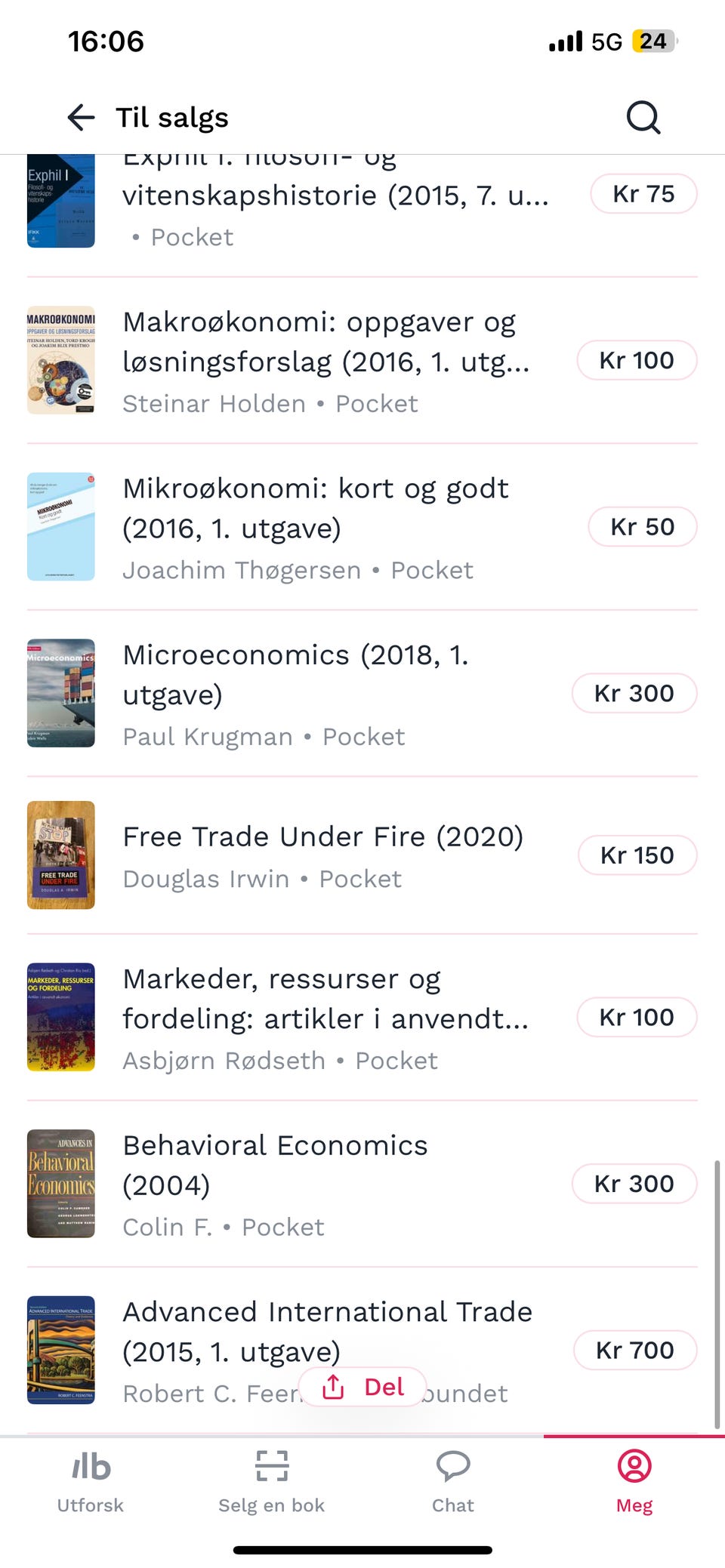
Task: Open the Chat tab
Action: pyautogui.click(x=453, y=1482)
